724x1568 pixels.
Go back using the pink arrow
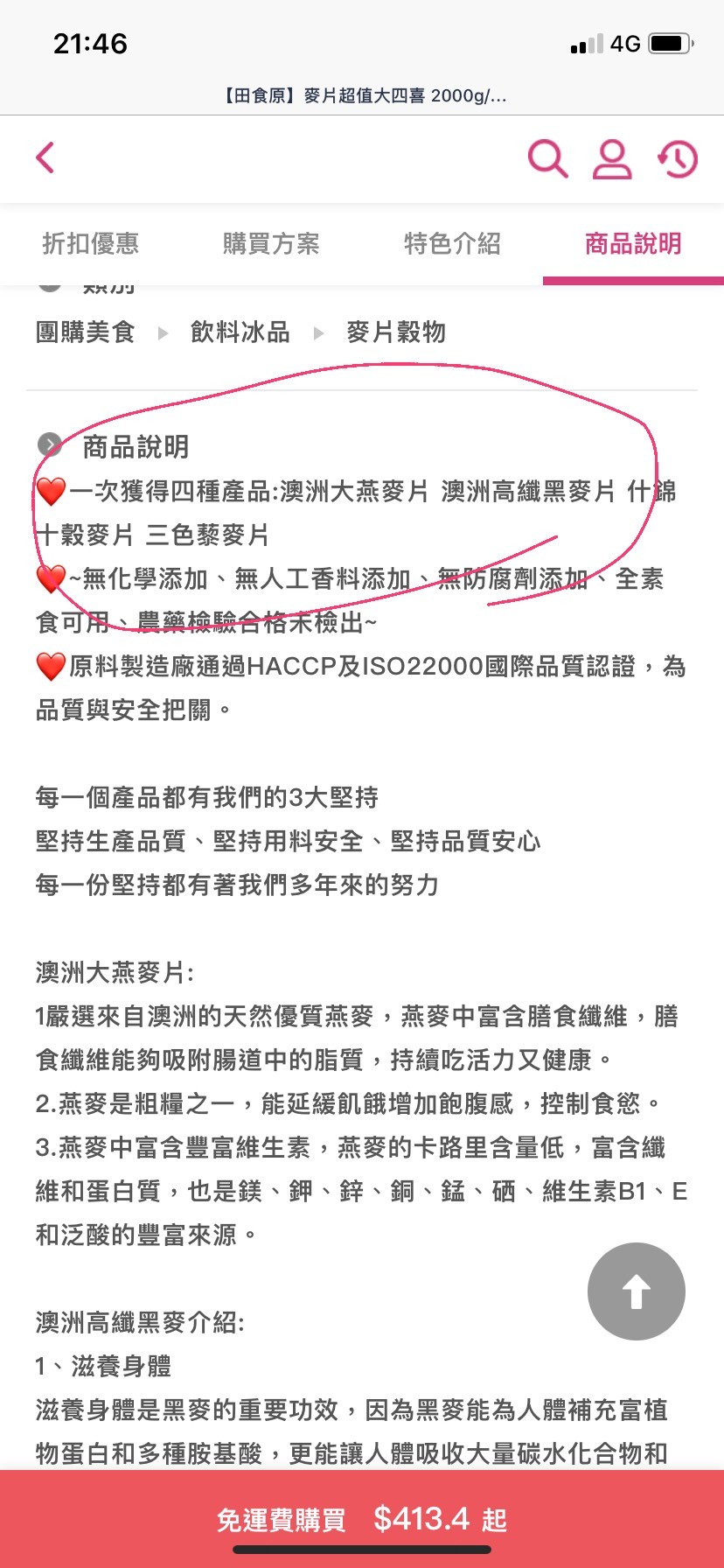coord(45,158)
